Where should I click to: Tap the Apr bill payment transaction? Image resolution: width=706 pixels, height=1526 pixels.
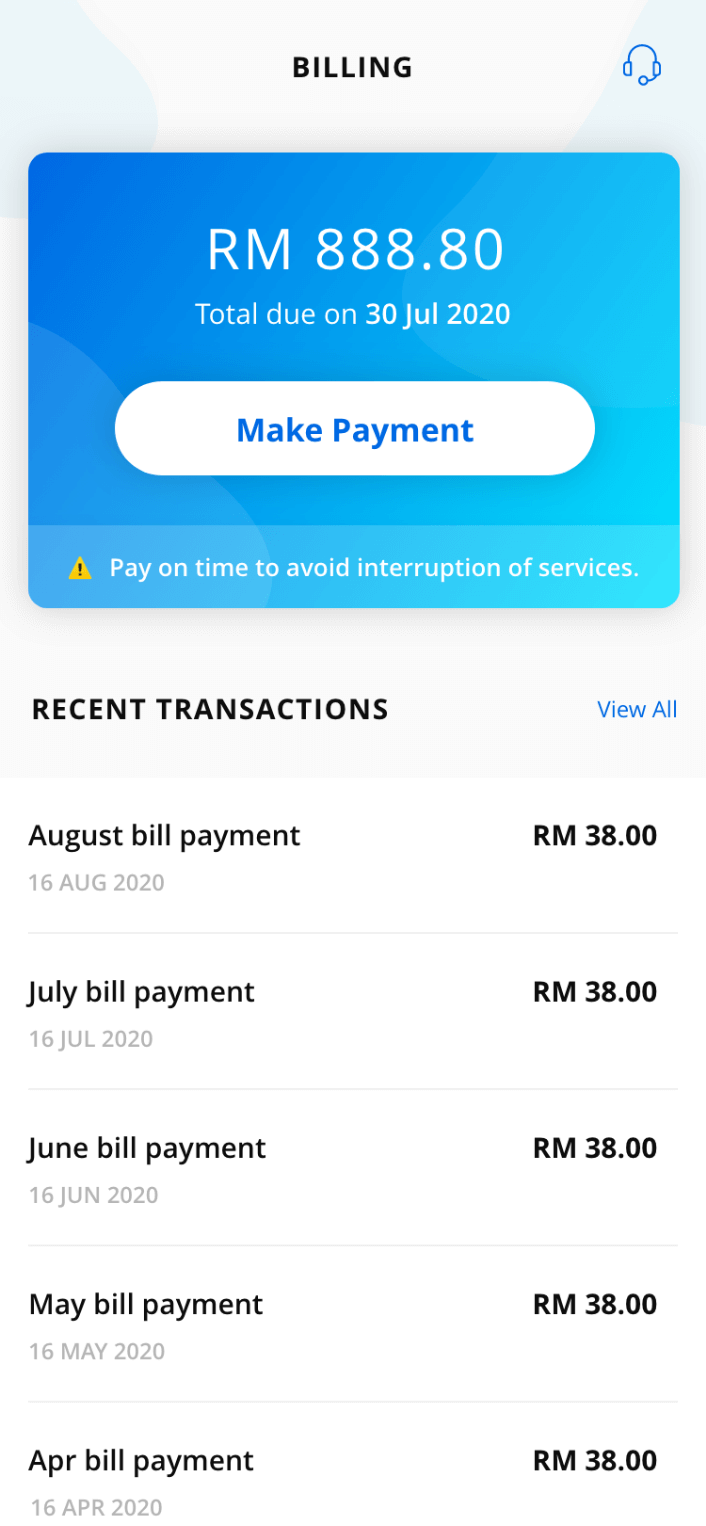353,1464
